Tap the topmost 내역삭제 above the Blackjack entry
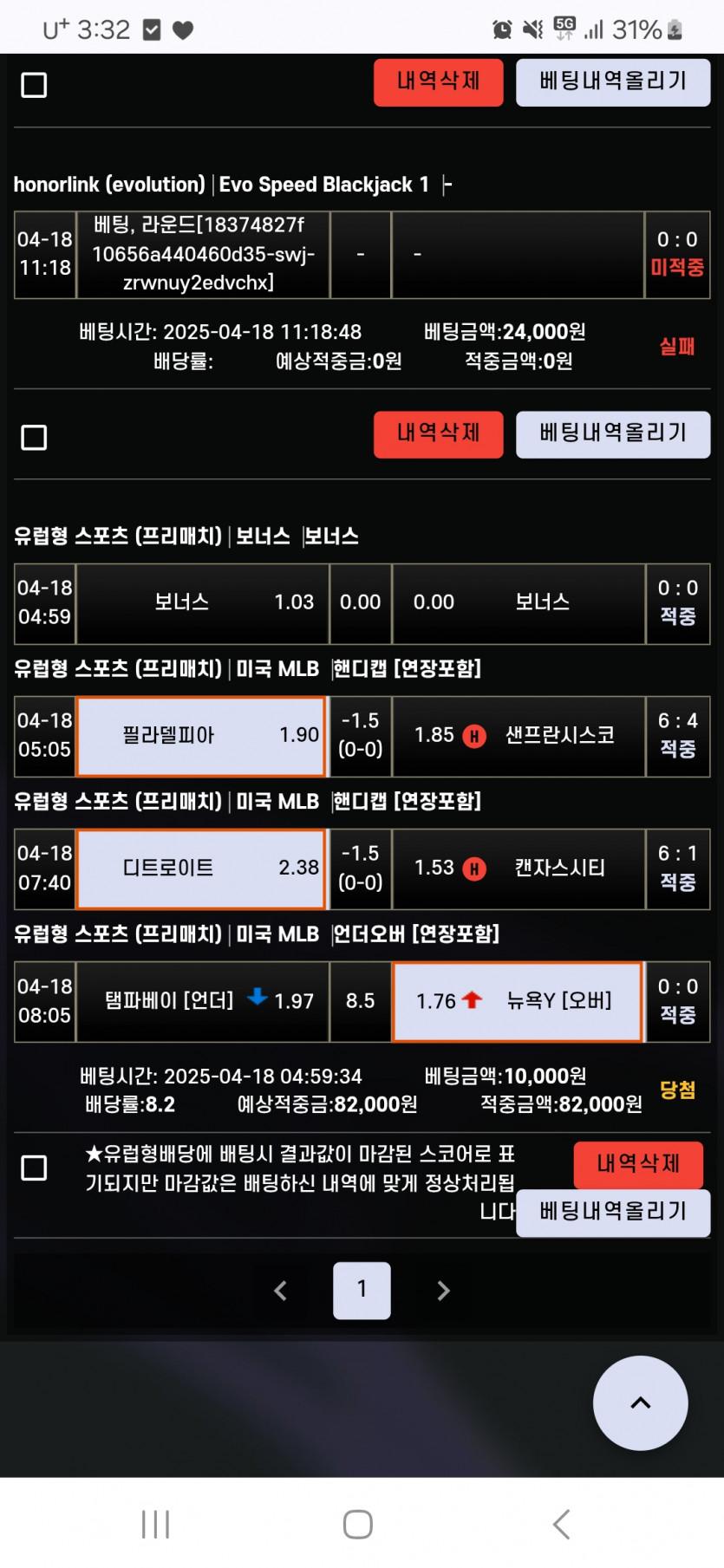This screenshot has width=724, height=1568. [x=438, y=82]
